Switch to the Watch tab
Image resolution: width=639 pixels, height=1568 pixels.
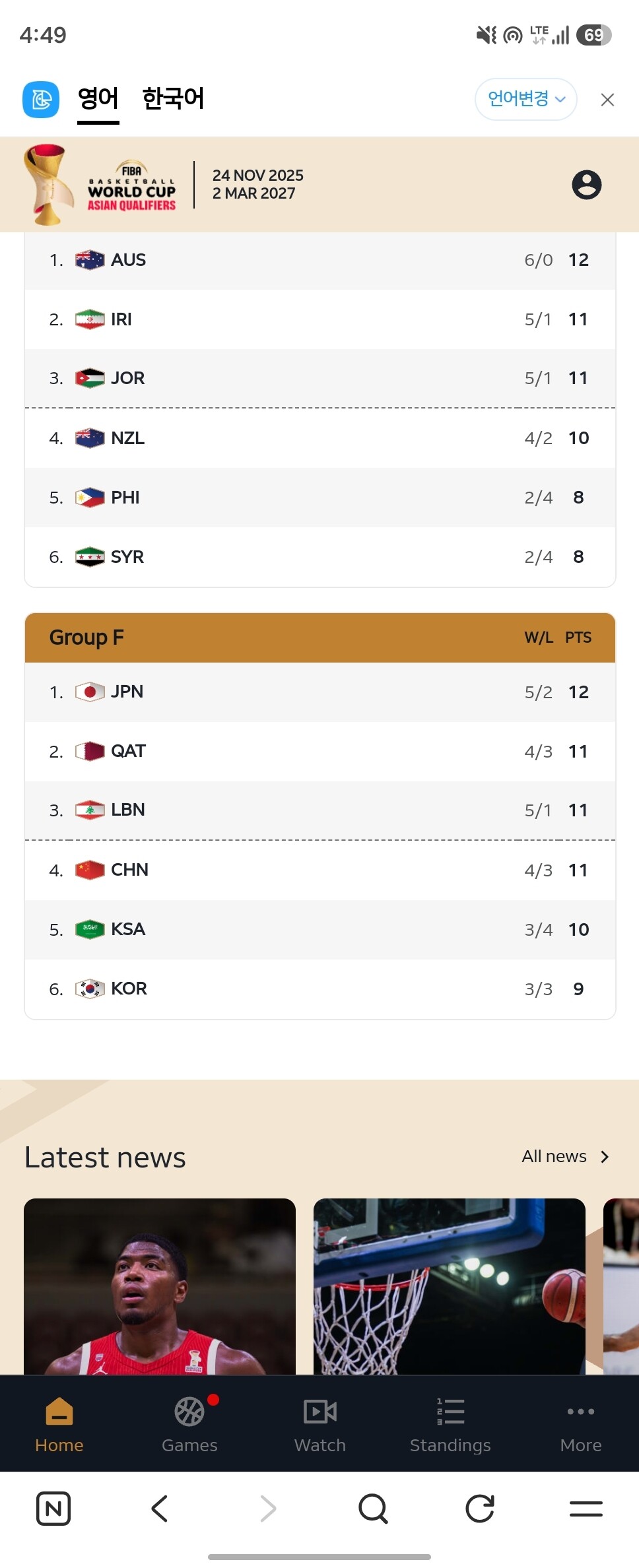point(320,1425)
